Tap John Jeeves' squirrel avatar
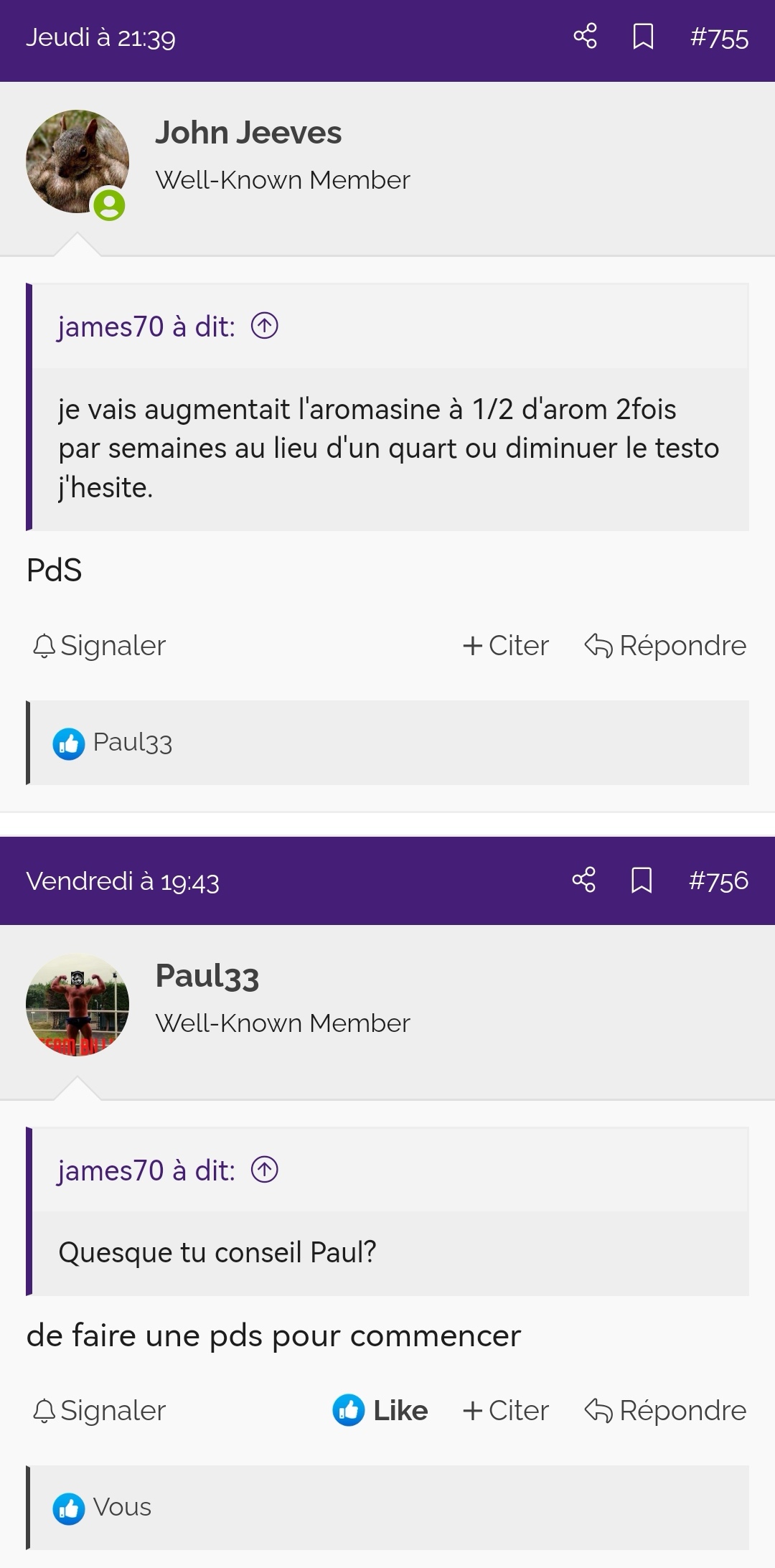The height and width of the screenshot is (1568, 775). tap(77, 161)
